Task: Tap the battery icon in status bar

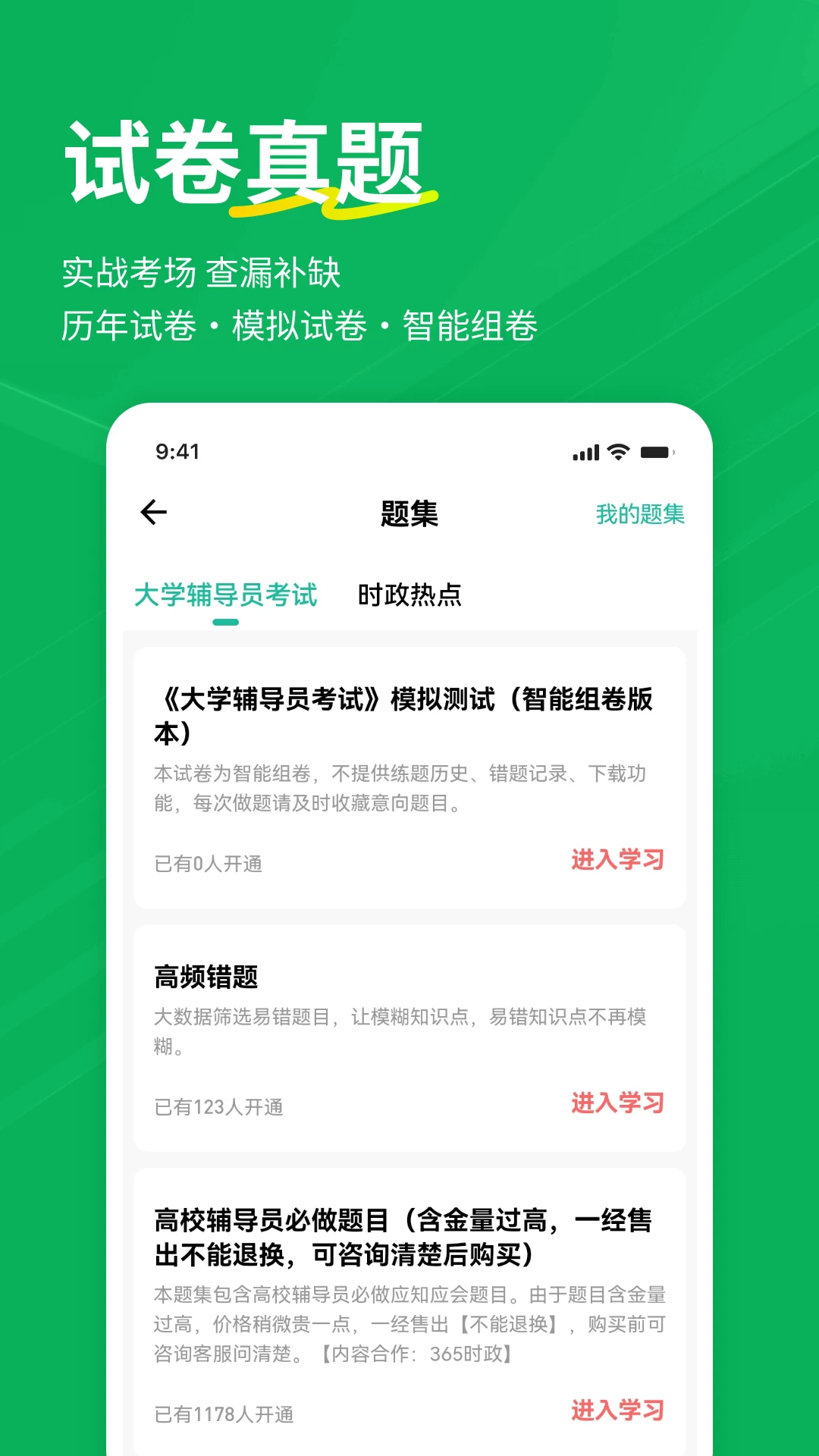Action: click(x=656, y=451)
